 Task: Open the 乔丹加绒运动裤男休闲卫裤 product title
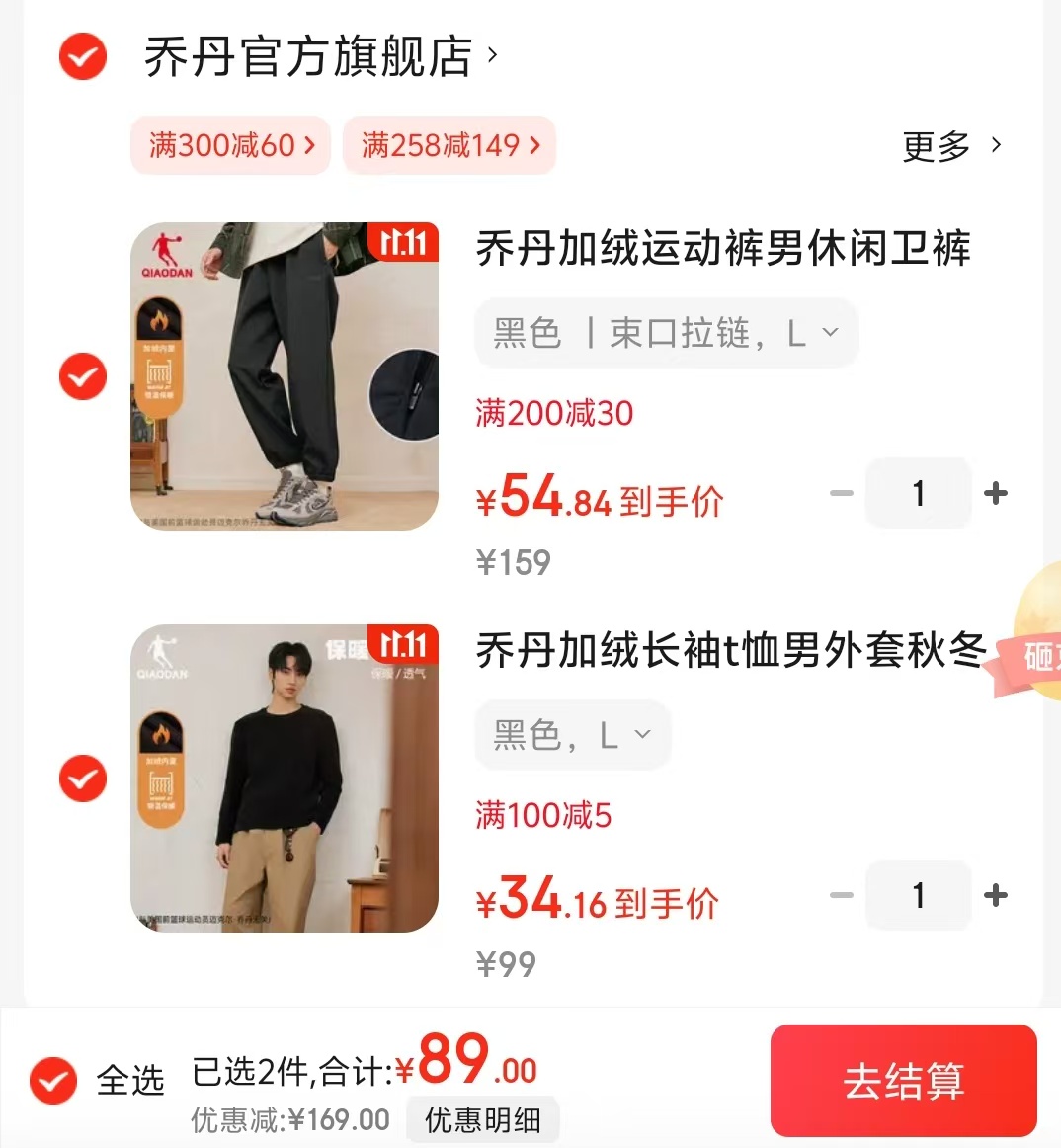[x=723, y=249]
